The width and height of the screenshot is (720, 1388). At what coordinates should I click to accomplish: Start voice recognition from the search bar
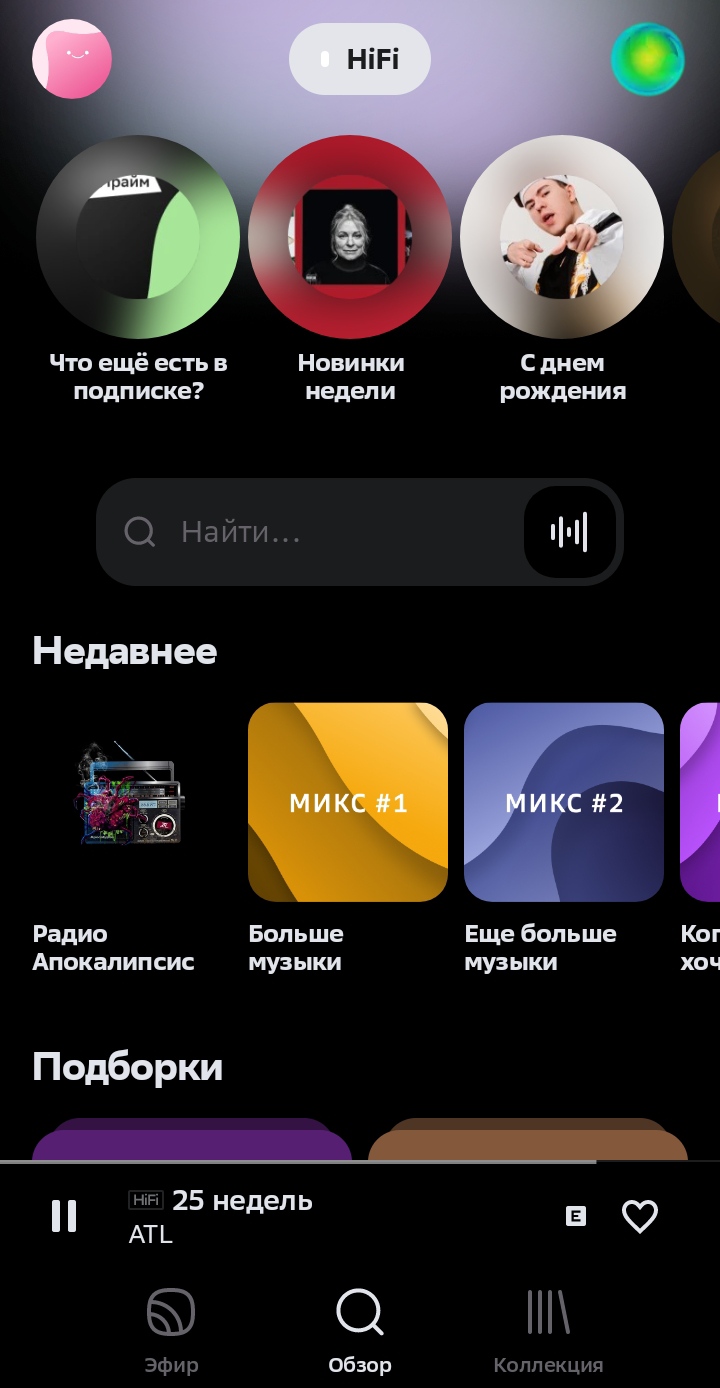569,532
